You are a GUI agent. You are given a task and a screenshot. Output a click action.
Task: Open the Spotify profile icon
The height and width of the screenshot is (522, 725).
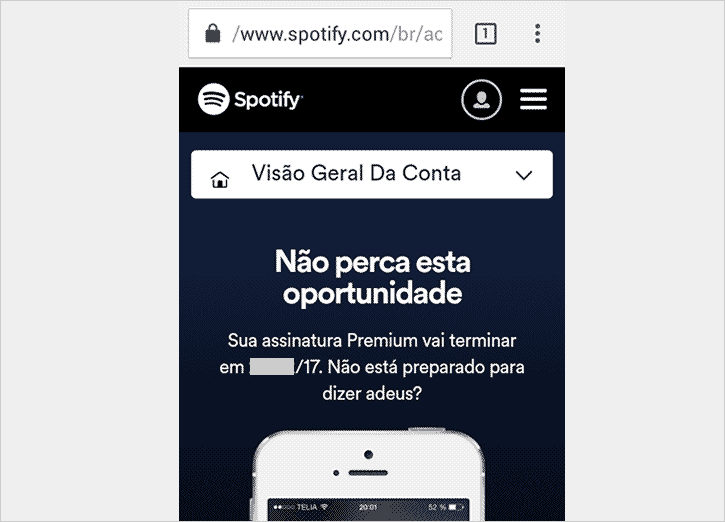pyautogui.click(x=481, y=100)
